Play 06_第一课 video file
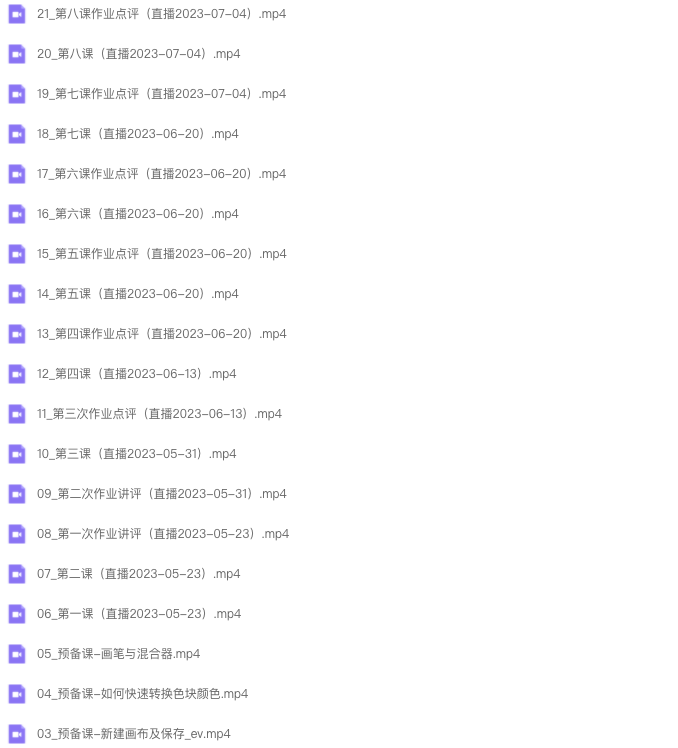This screenshot has width=678, height=748. point(138,614)
